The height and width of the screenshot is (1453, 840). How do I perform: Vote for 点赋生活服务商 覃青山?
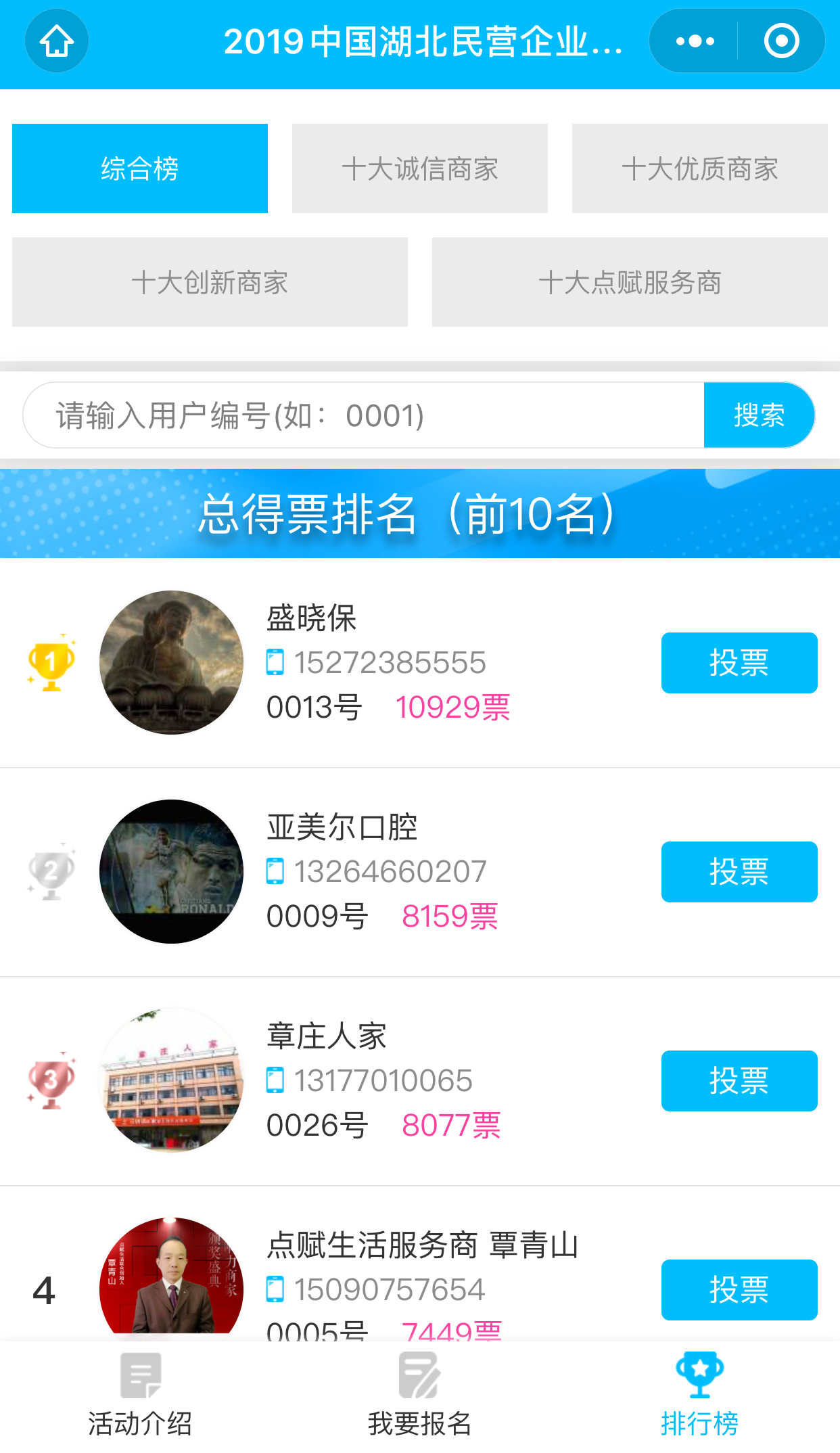739,1290
